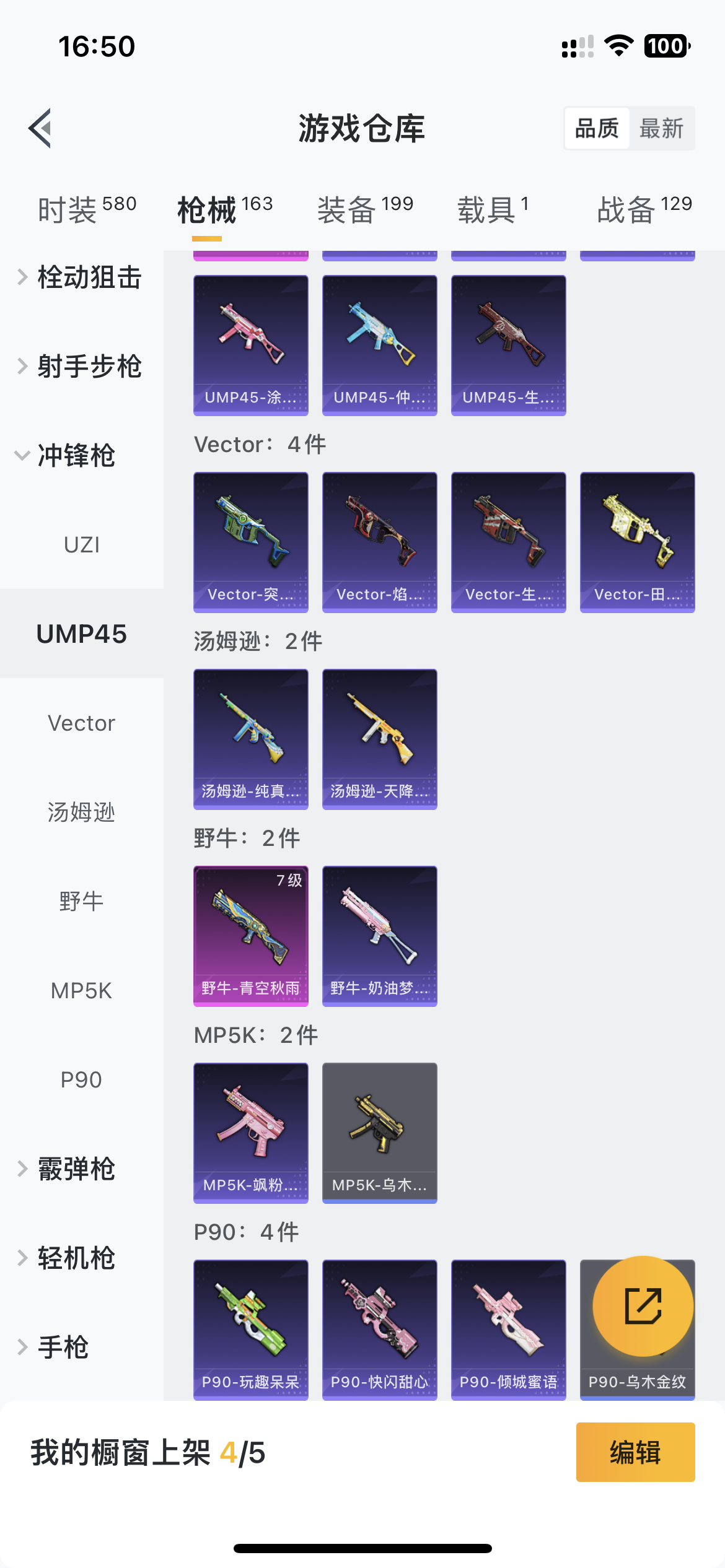The width and height of the screenshot is (725, 1568).
Task: Open the 载具 tab
Action: click(492, 209)
